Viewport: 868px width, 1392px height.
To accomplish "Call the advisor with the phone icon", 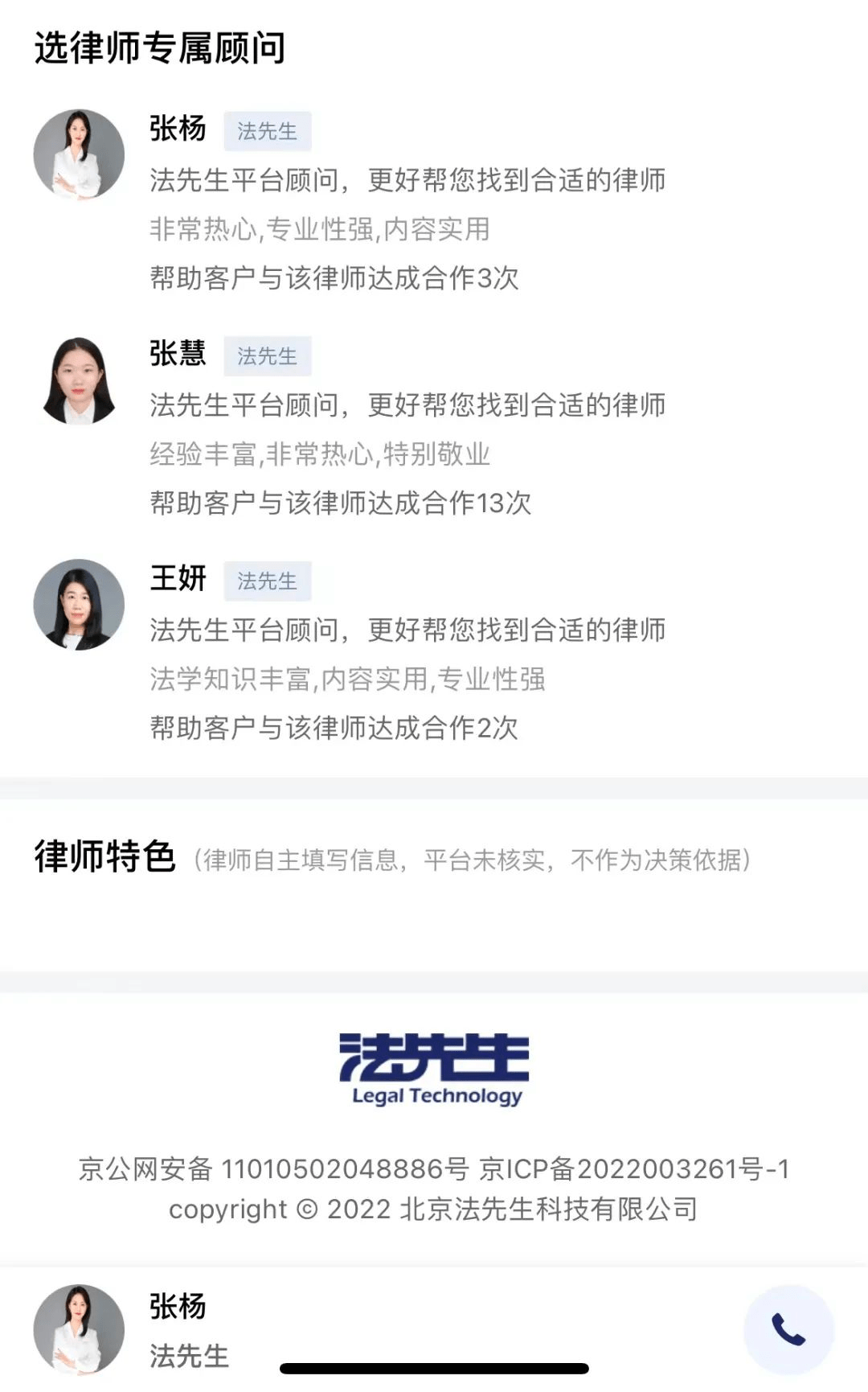I will point(788,1329).
